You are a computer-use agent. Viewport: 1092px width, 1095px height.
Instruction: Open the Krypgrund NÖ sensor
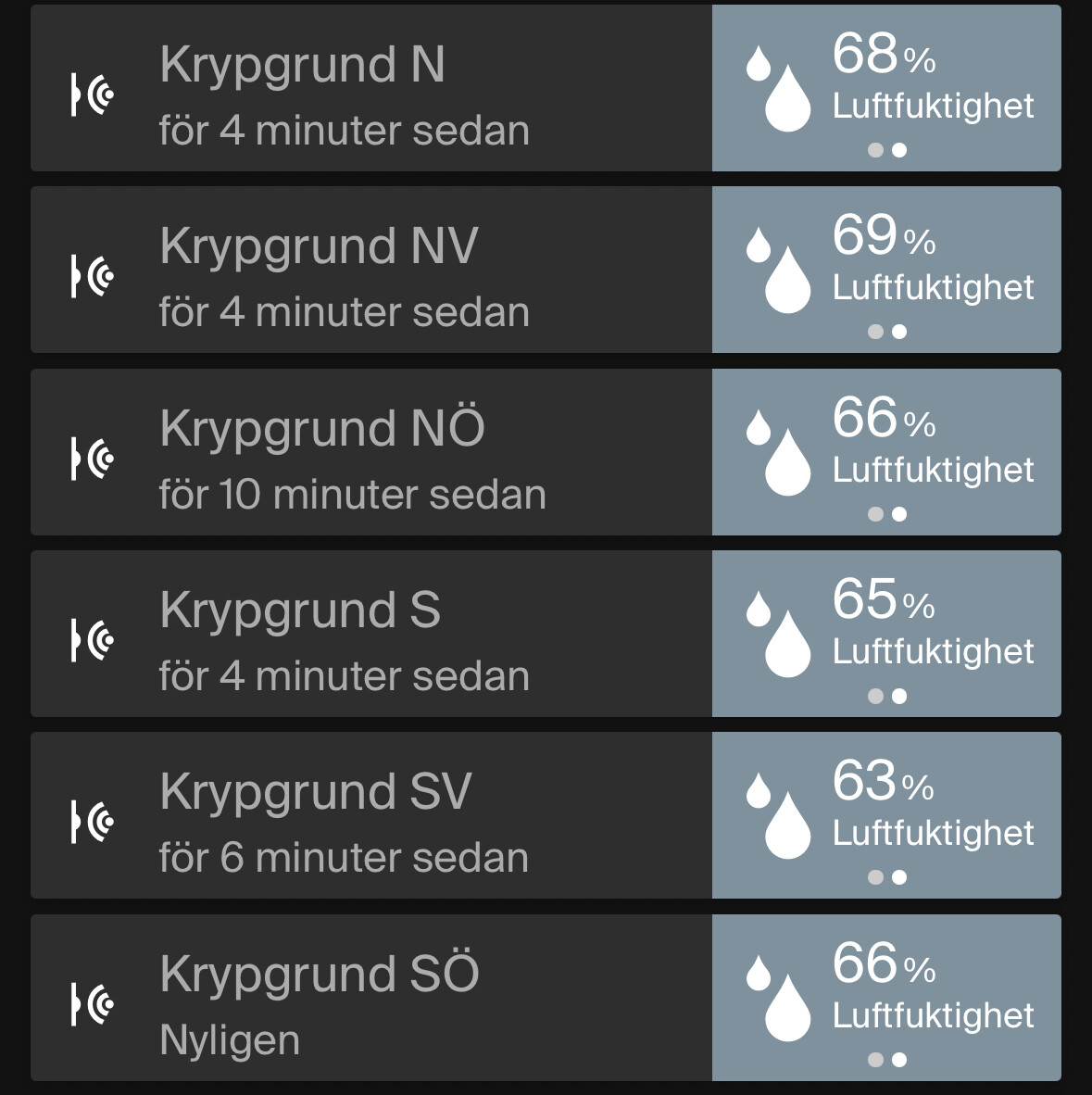[370, 453]
